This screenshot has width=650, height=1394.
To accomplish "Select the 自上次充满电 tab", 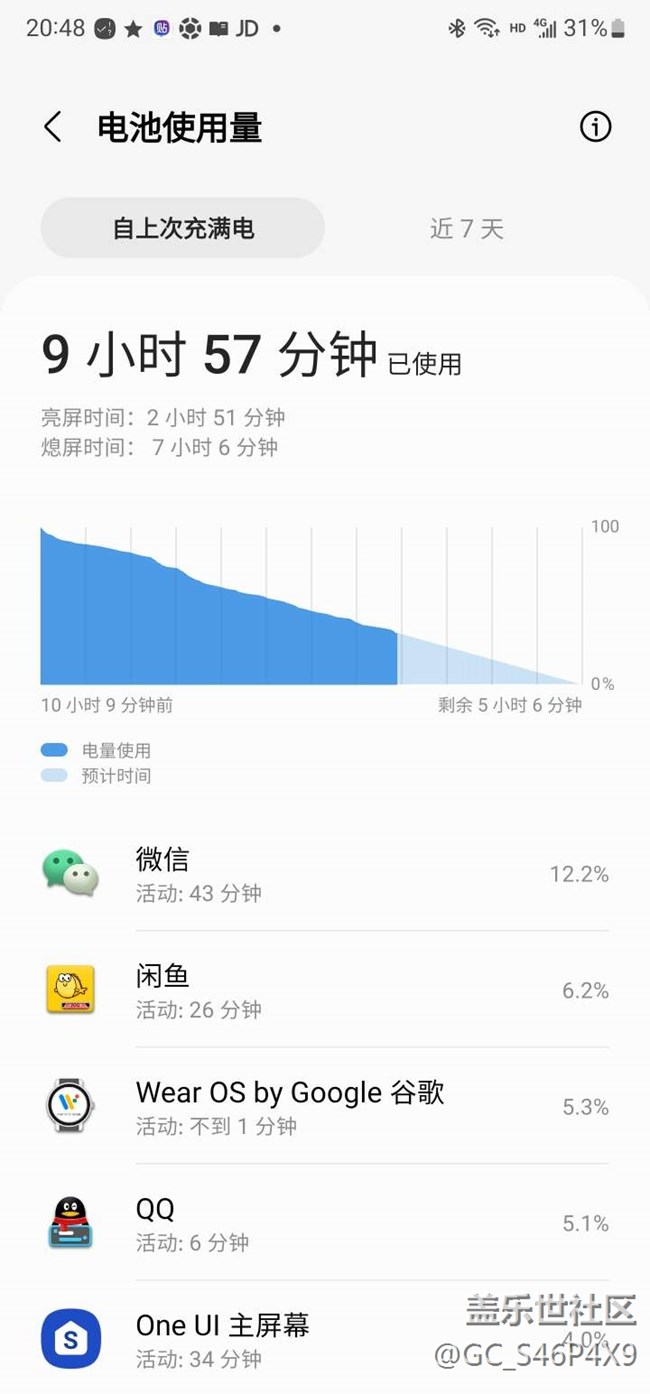I will tap(183, 228).
